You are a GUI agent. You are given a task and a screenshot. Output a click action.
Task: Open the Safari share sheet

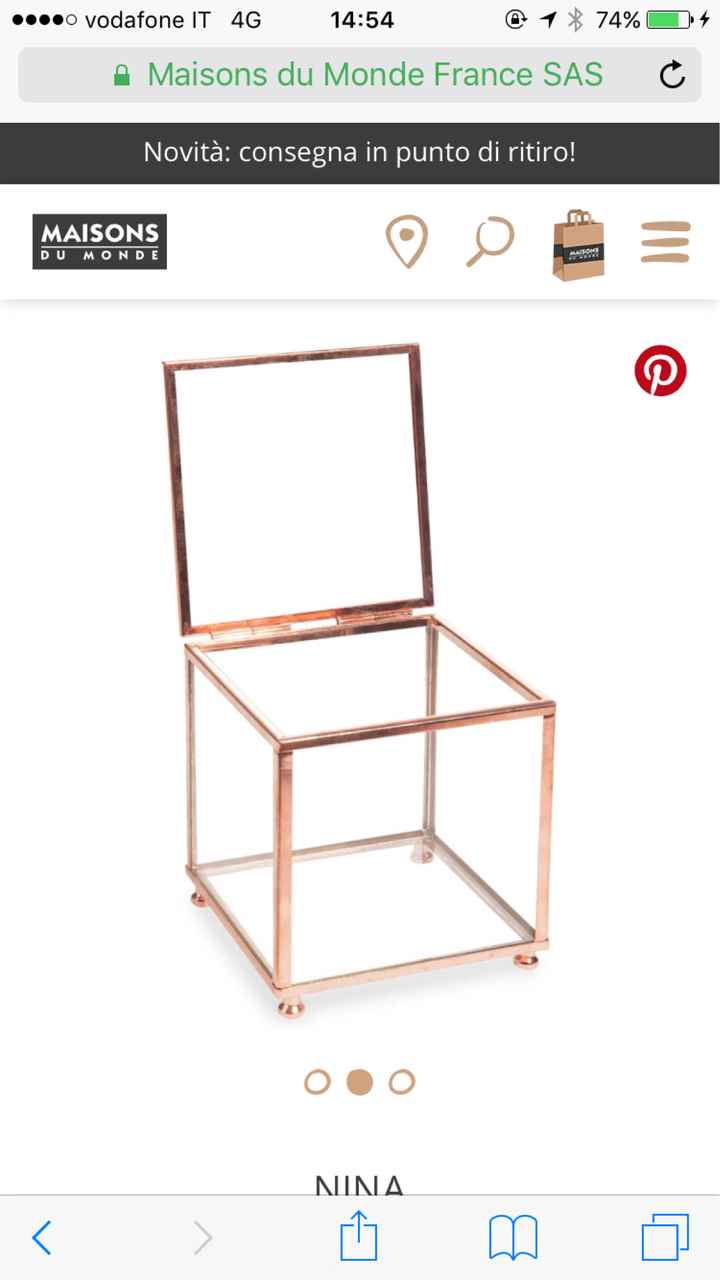click(359, 1237)
